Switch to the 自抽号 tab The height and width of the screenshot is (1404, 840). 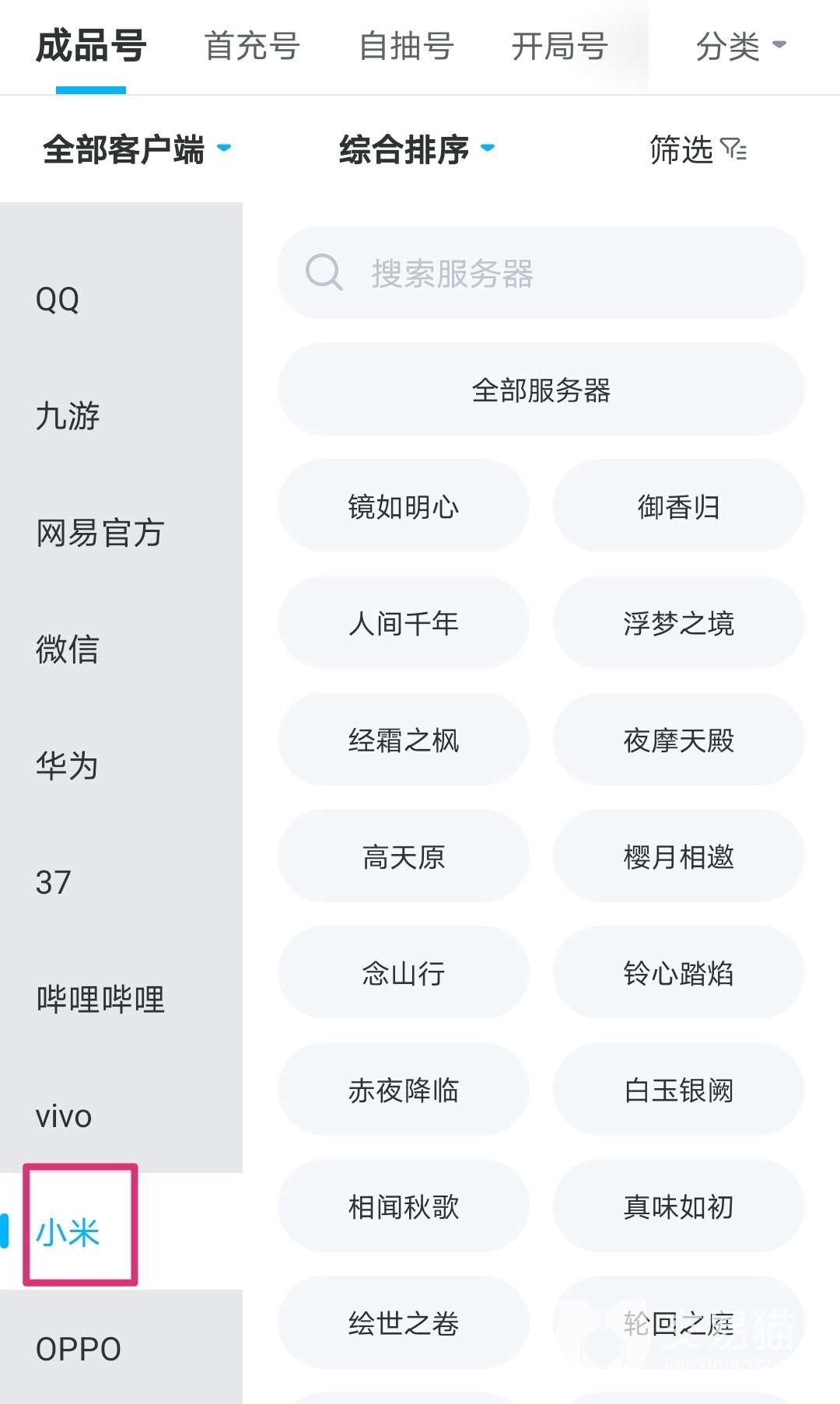406,47
